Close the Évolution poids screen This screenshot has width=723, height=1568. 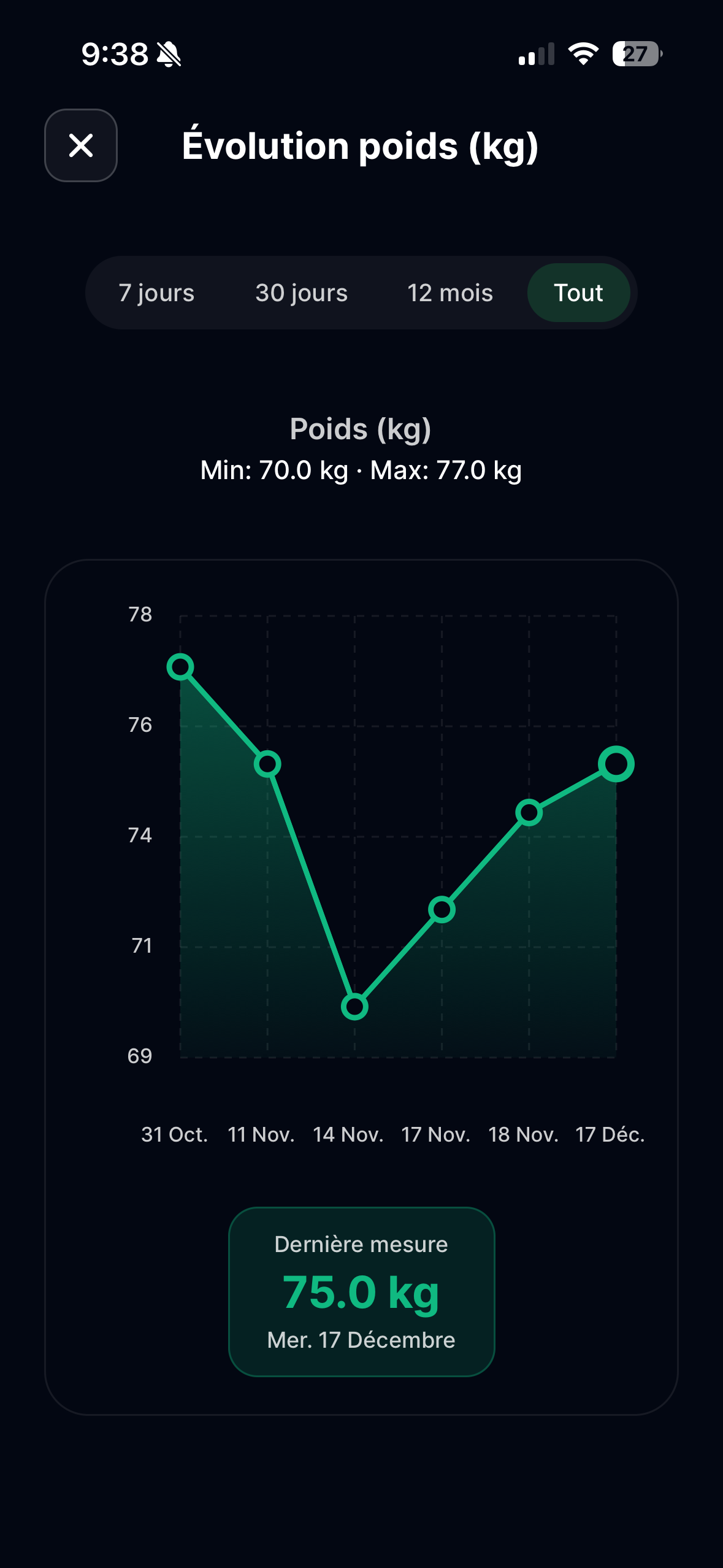tap(81, 145)
